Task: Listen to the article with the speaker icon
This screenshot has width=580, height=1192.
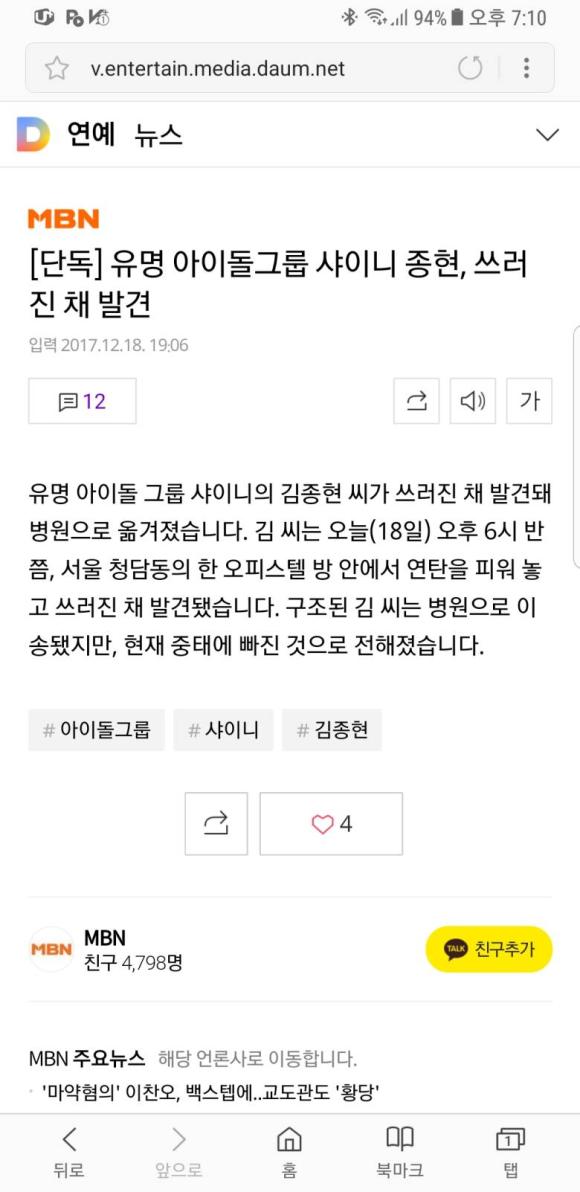Action: point(473,401)
